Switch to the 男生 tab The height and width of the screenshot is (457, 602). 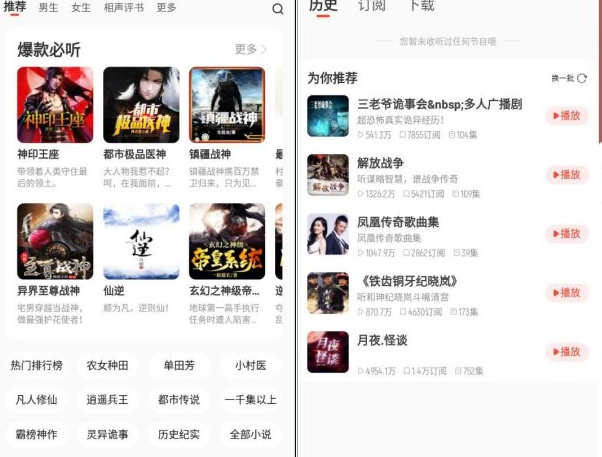tap(48, 8)
